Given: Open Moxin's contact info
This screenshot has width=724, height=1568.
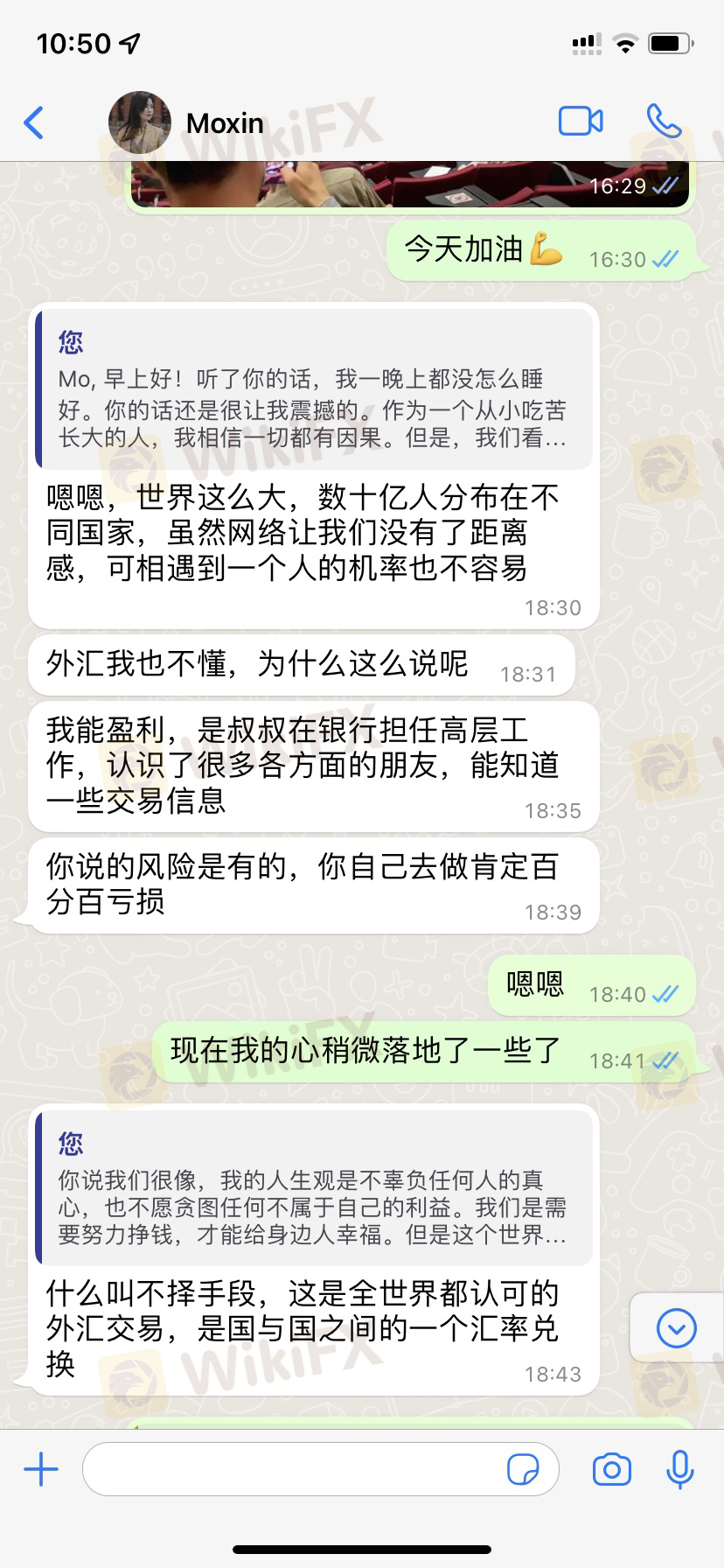Looking at the screenshot, I should (x=224, y=123).
